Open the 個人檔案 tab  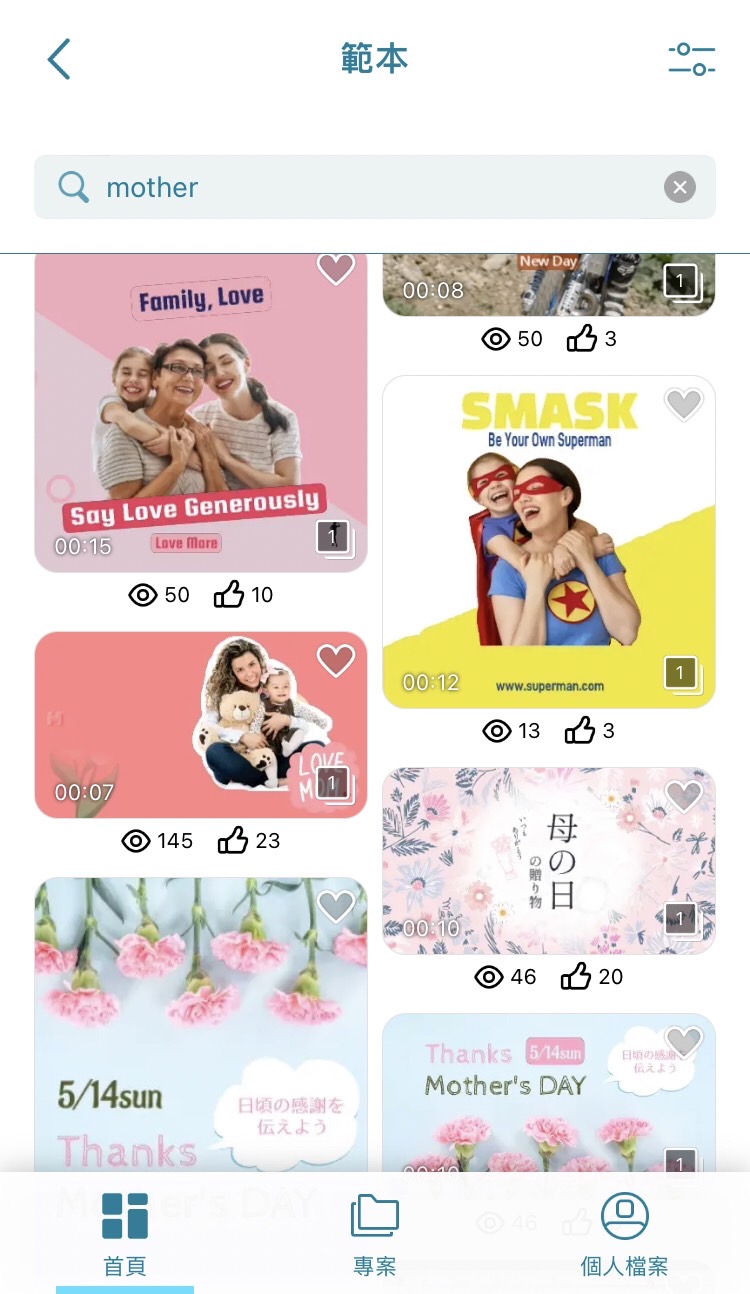(x=625, y=1234)
